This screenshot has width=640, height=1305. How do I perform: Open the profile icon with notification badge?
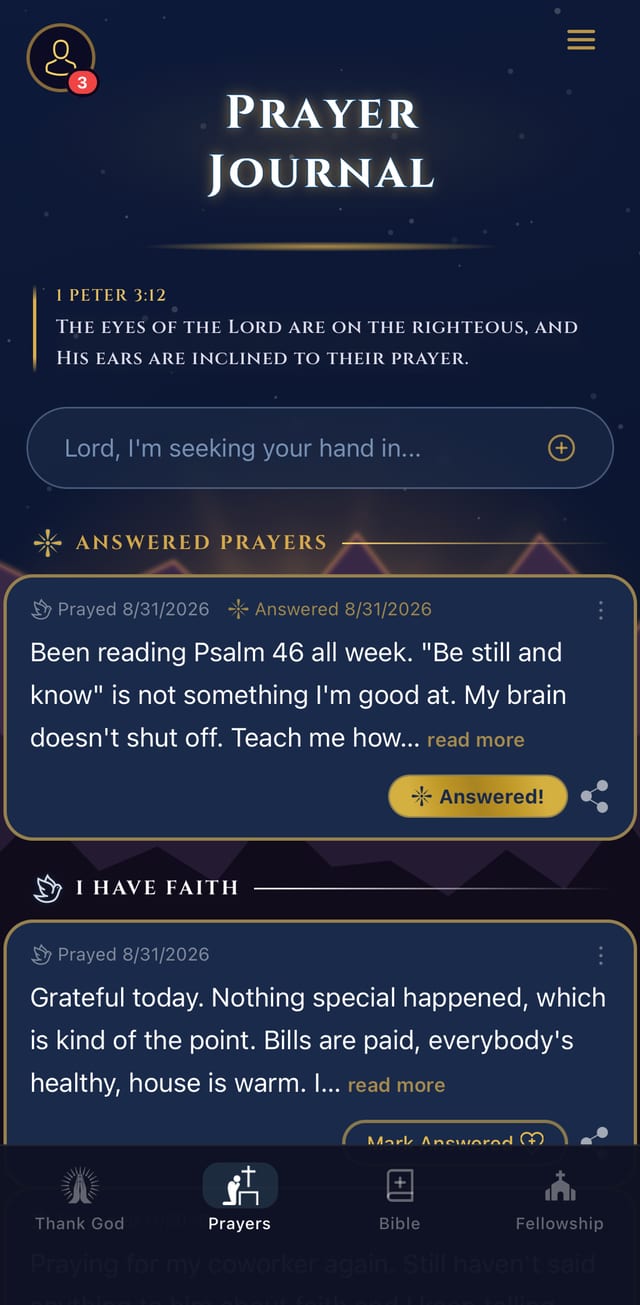coord(61,59)
